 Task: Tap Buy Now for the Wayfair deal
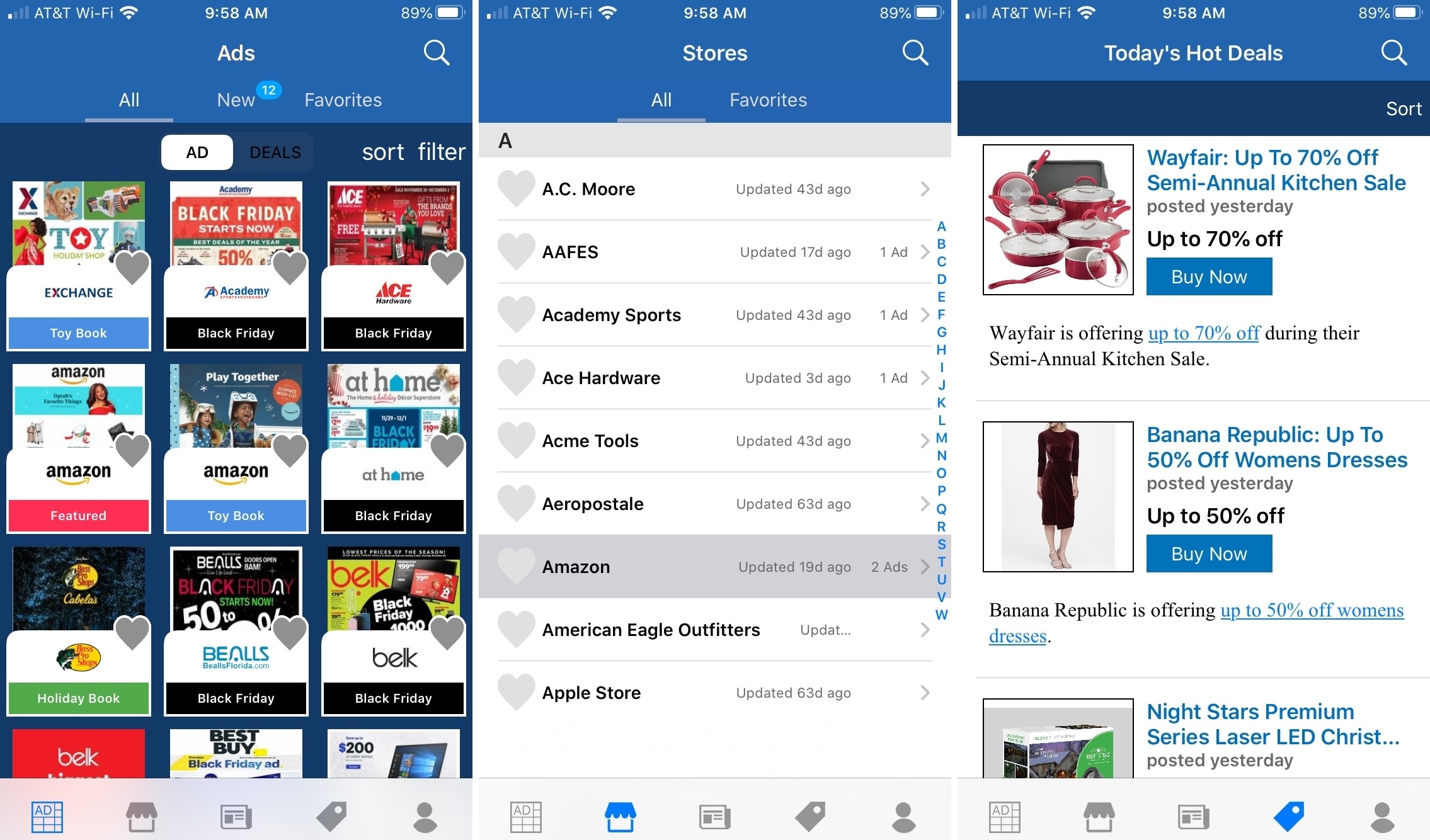point(1208,277)
